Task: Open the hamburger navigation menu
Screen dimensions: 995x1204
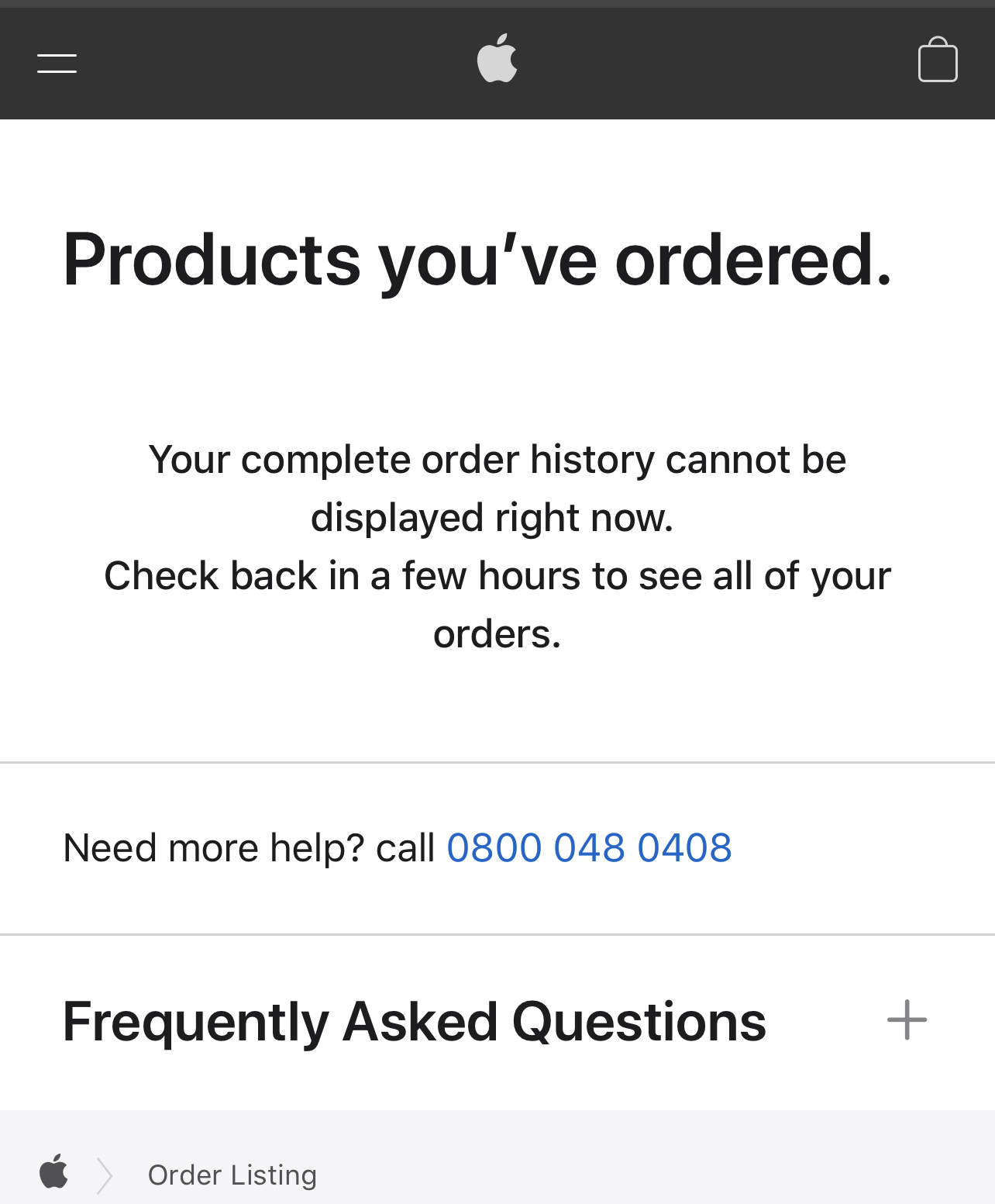Action: pos(57,64)
